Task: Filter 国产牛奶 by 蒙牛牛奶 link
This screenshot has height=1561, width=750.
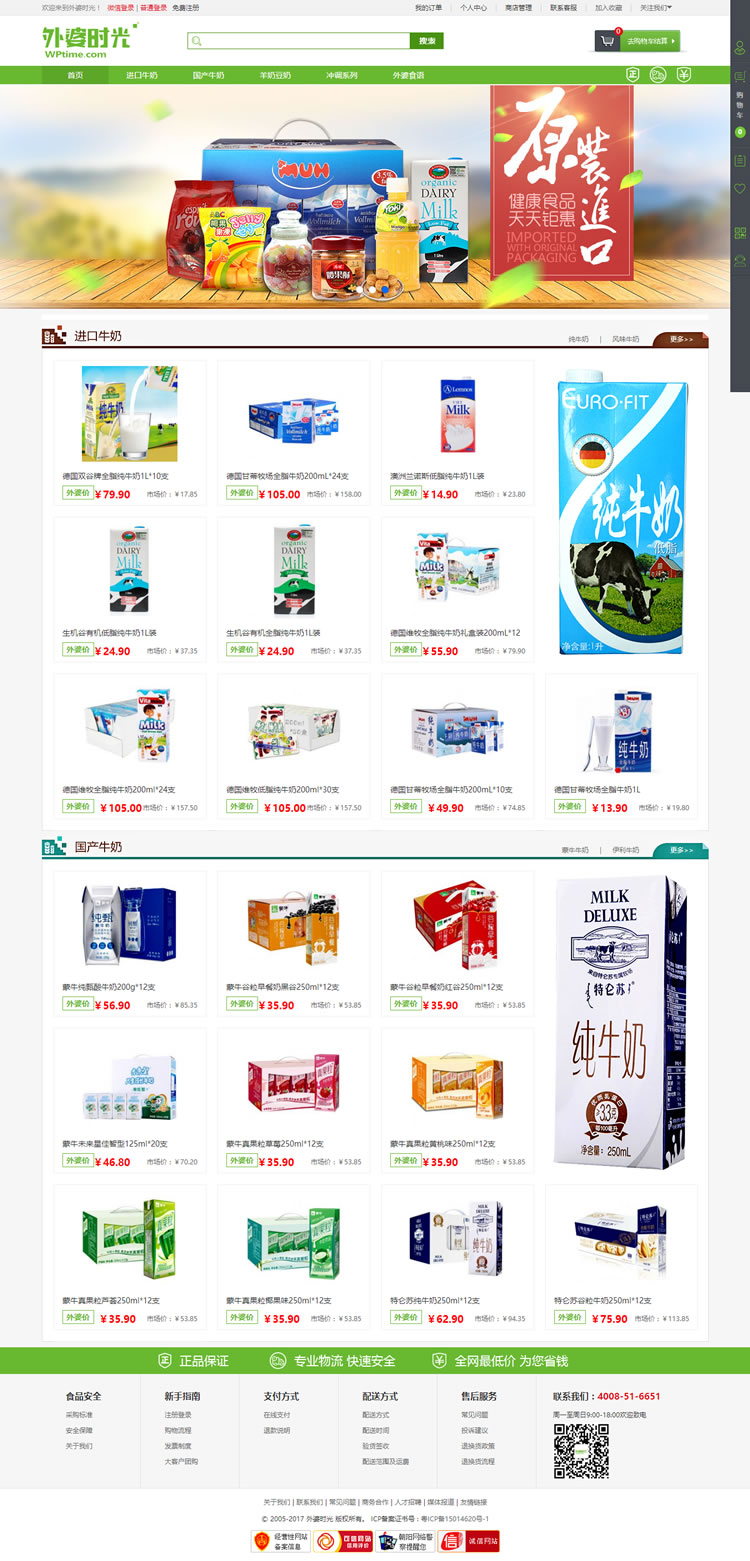Action: coord(575,850)
